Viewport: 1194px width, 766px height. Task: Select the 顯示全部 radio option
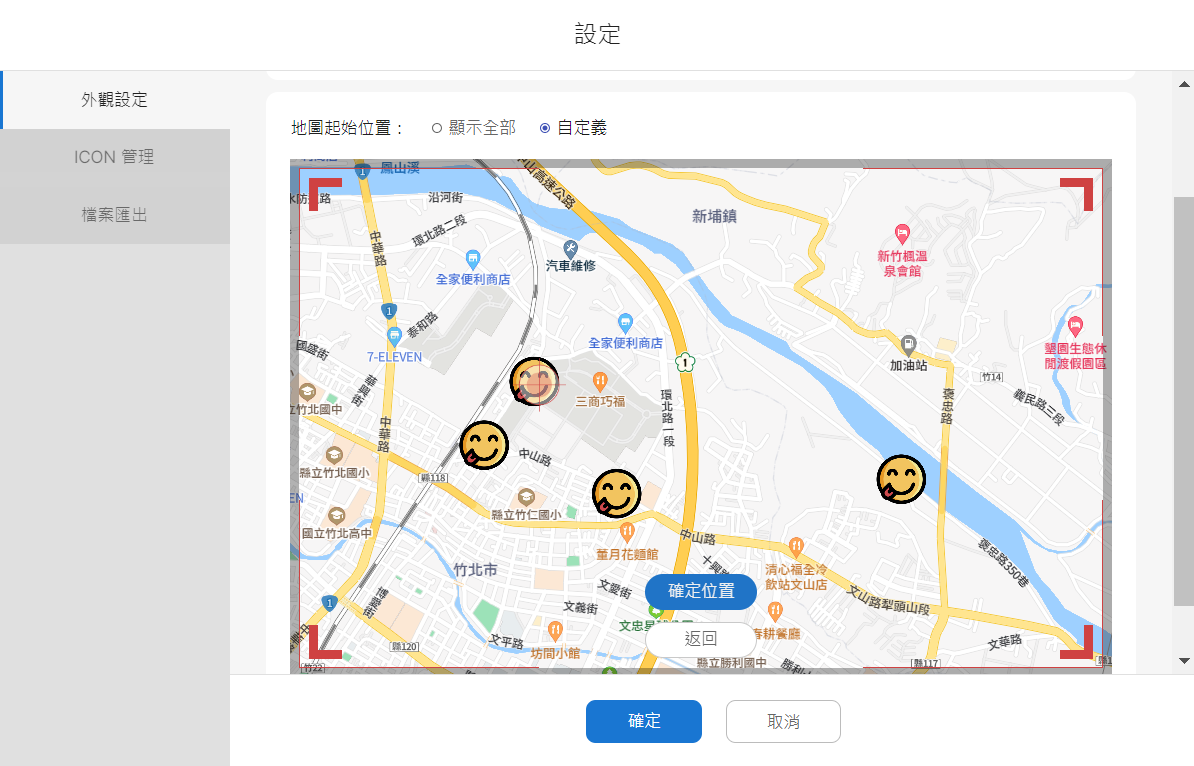437,128
